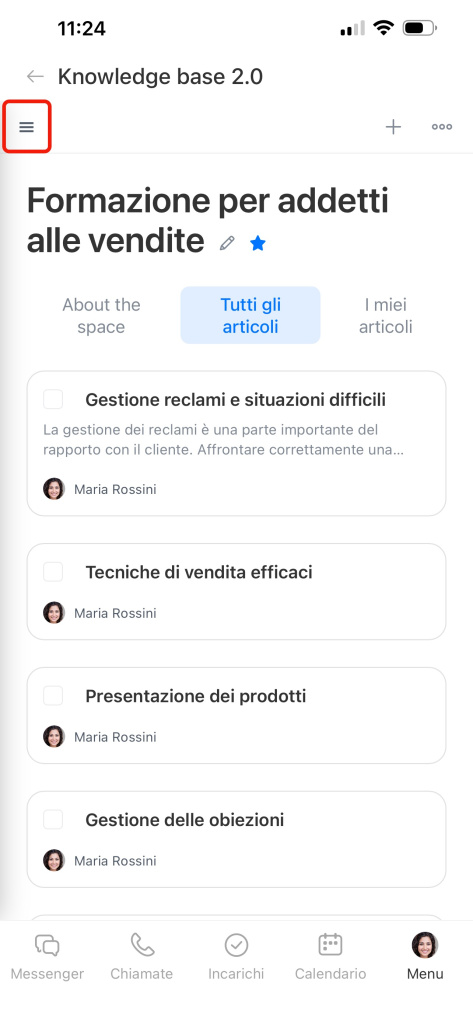Switch to the About the space tab

[101, 315]
